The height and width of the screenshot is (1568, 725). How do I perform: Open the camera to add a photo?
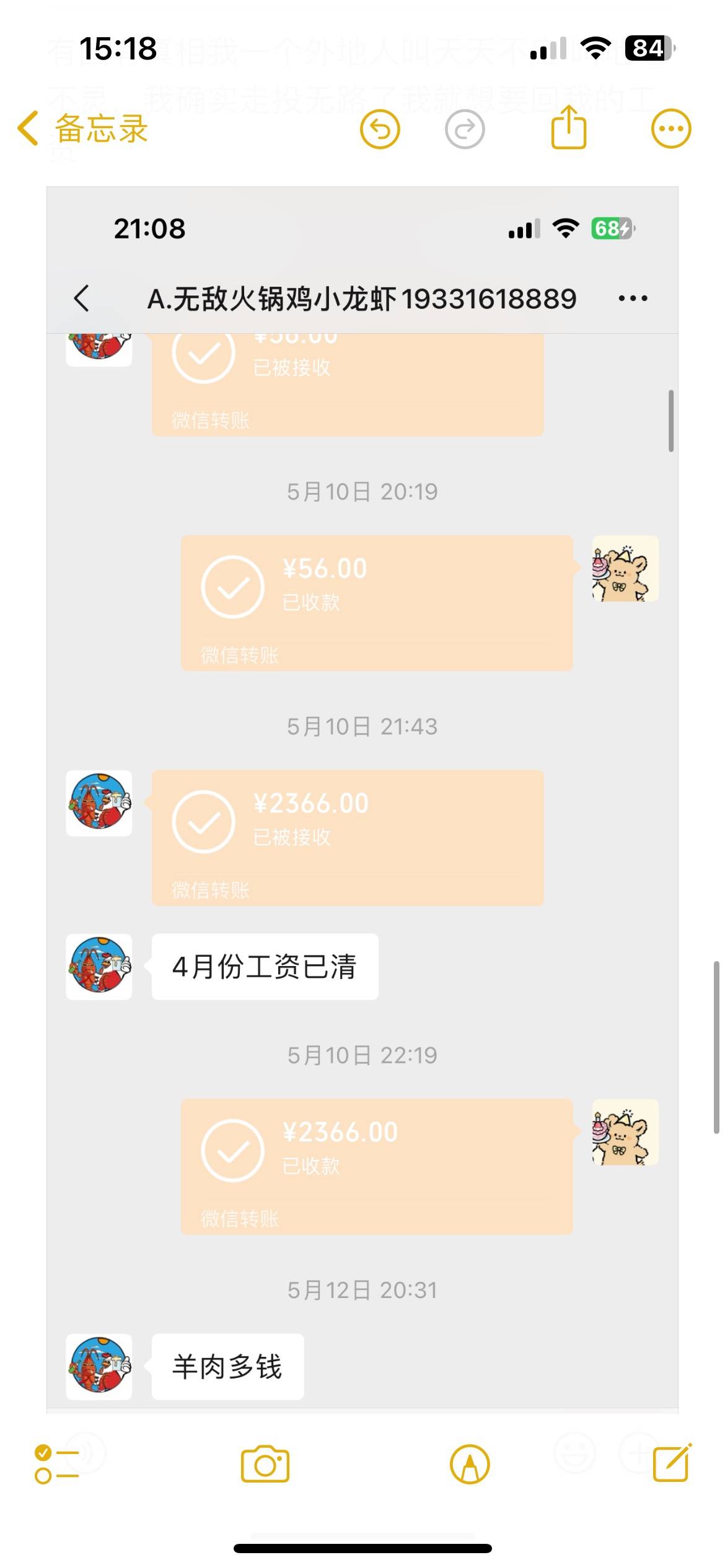click(x=265, y=1465)
